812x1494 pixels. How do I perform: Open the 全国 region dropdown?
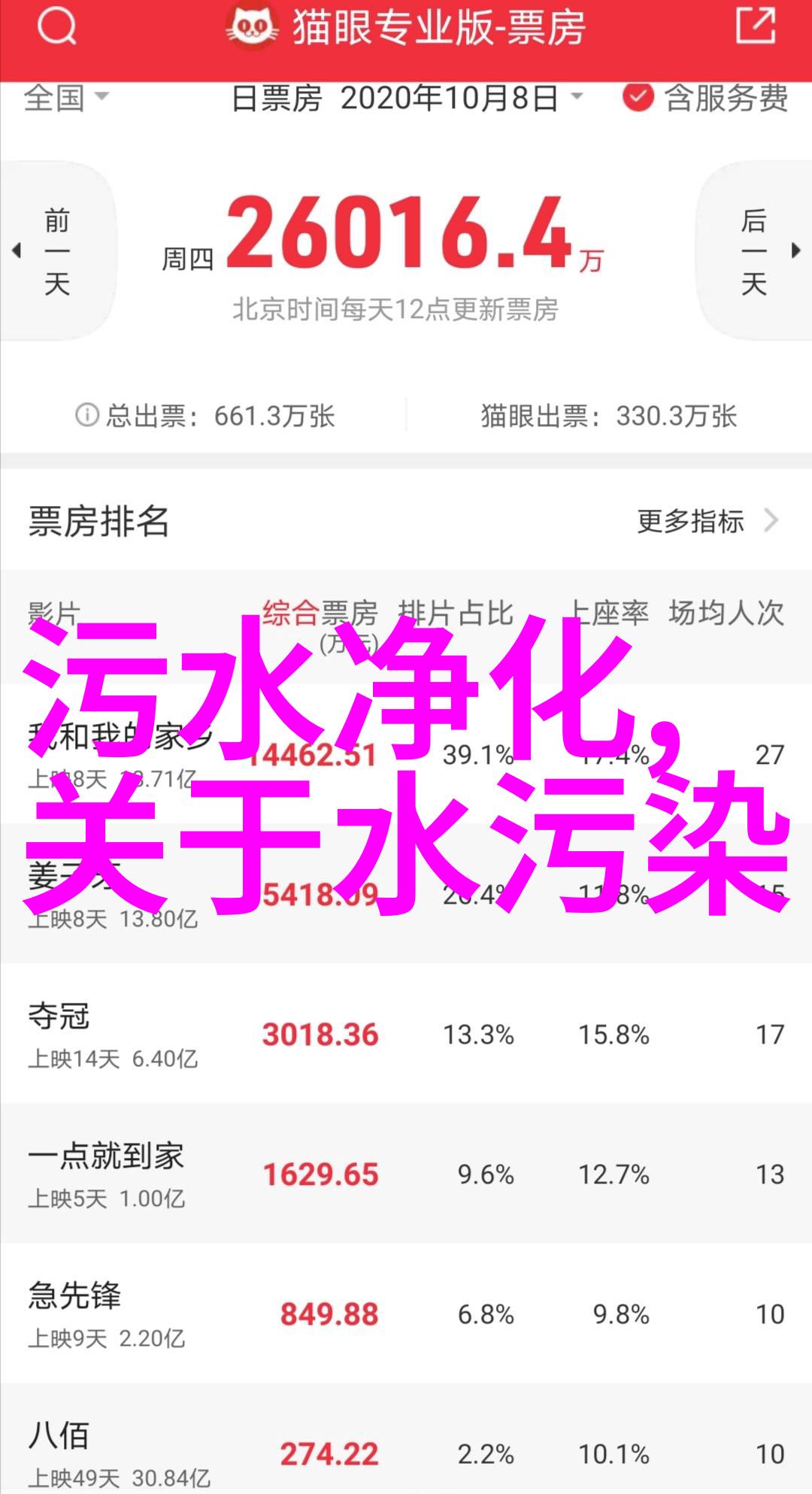(x=66, y=98)
